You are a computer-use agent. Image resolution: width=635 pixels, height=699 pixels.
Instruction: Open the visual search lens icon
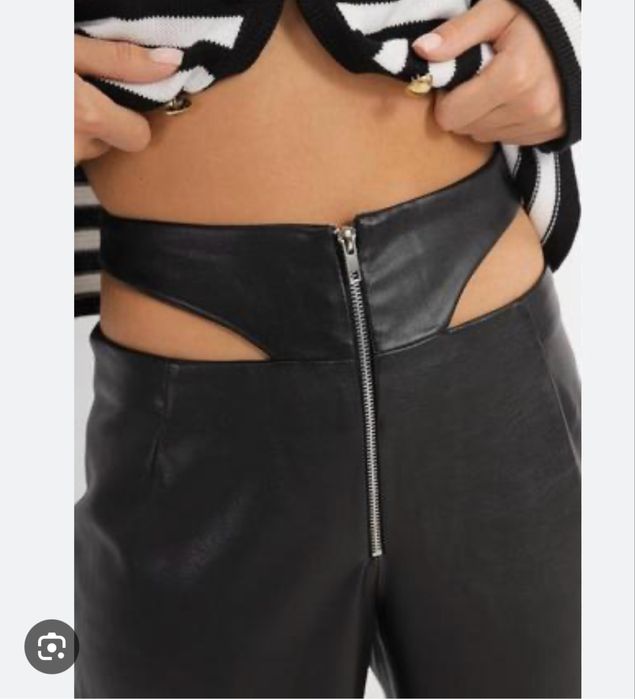pos(51,647)
